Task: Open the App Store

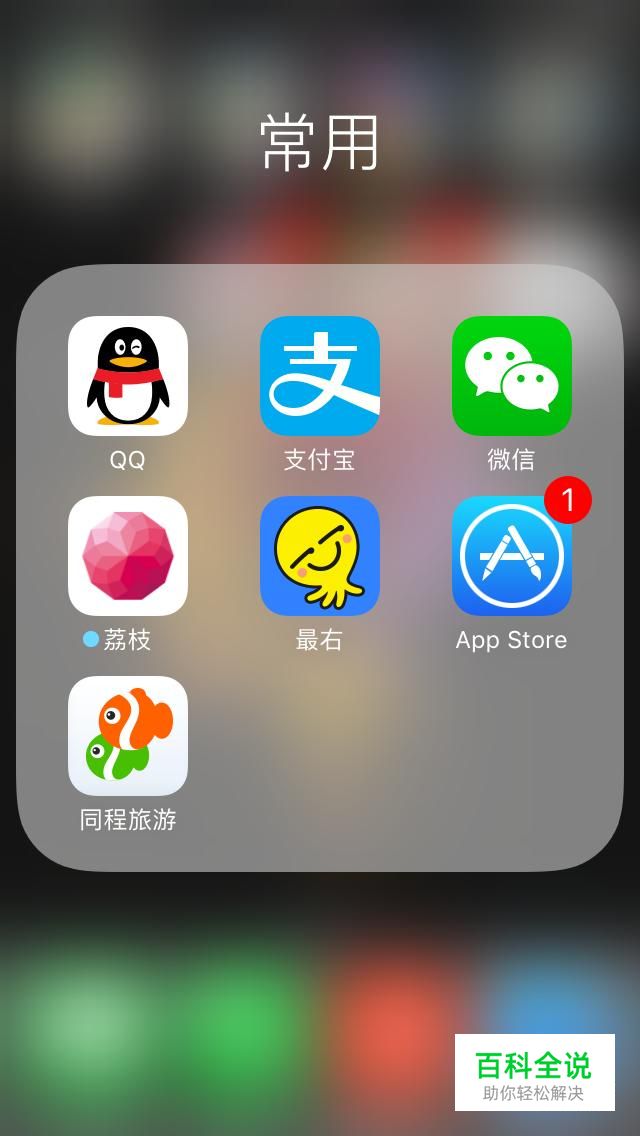Action: pos(512,556)
